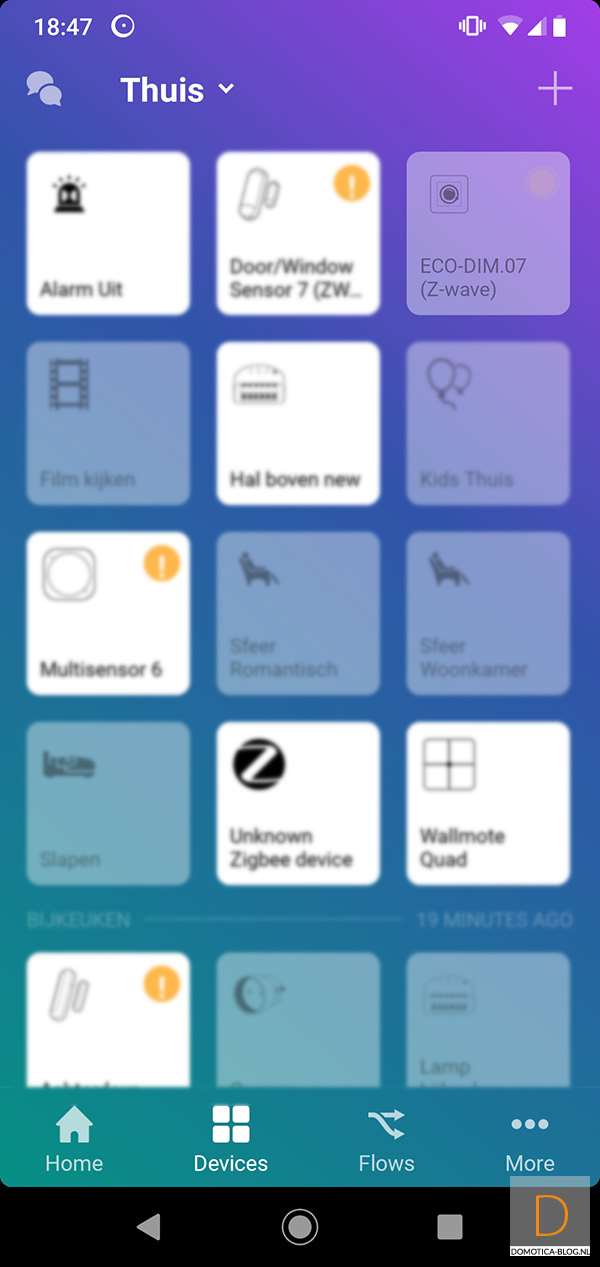This screenshot has height=1267, width=600.
Task: Tap the Kids Thuis tile
Action: [488, 423]
